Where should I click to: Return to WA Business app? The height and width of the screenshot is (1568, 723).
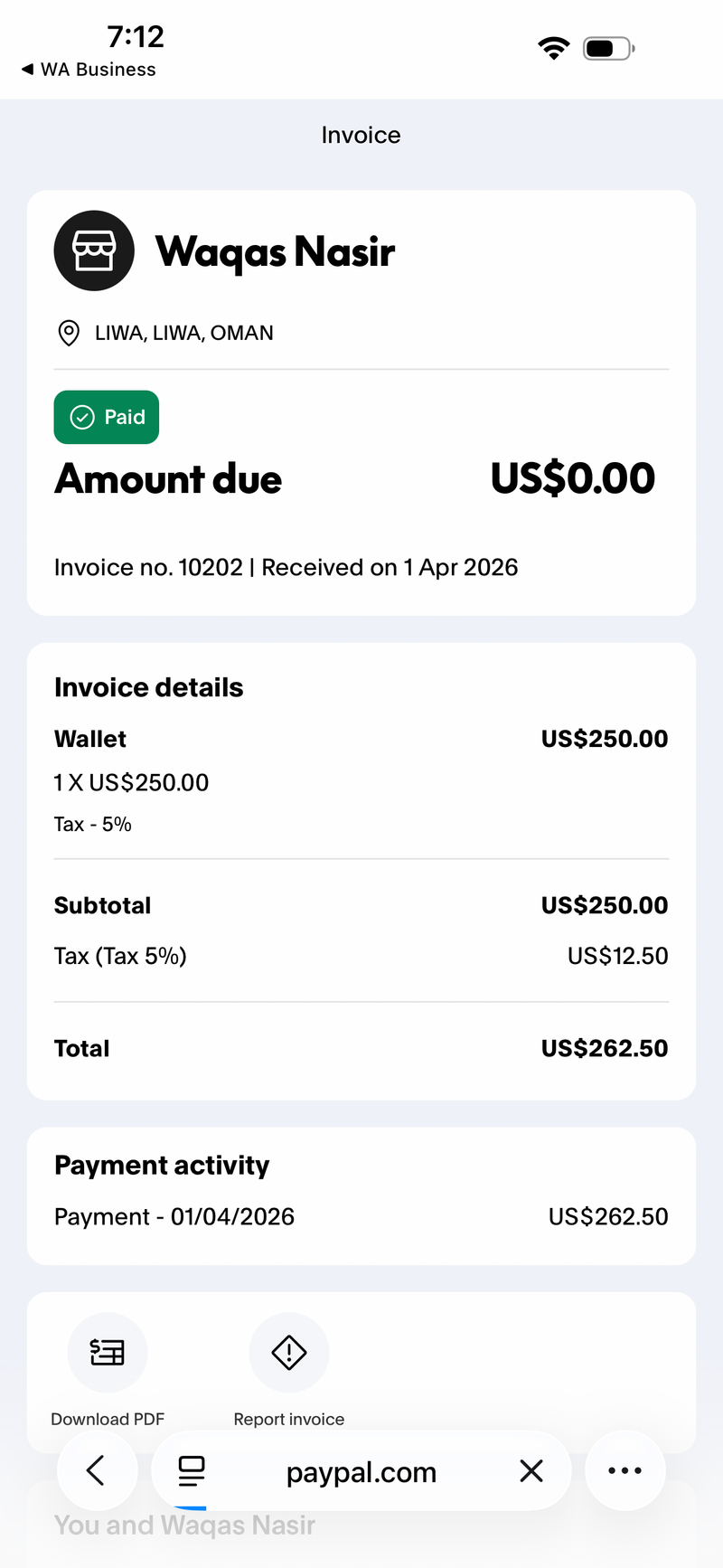pos(89,70)
